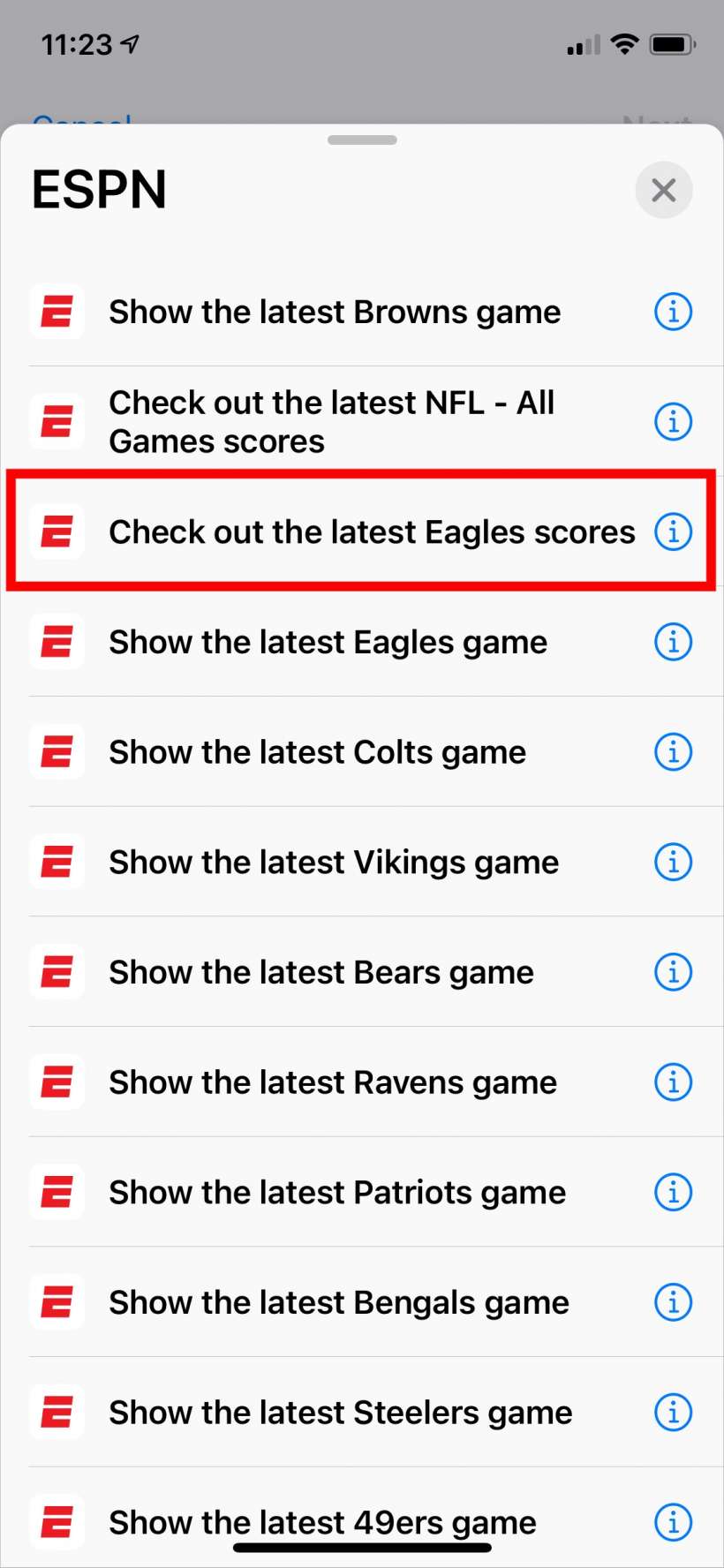Choose Check out latest NFL All Games scores

tap(331, 422)
